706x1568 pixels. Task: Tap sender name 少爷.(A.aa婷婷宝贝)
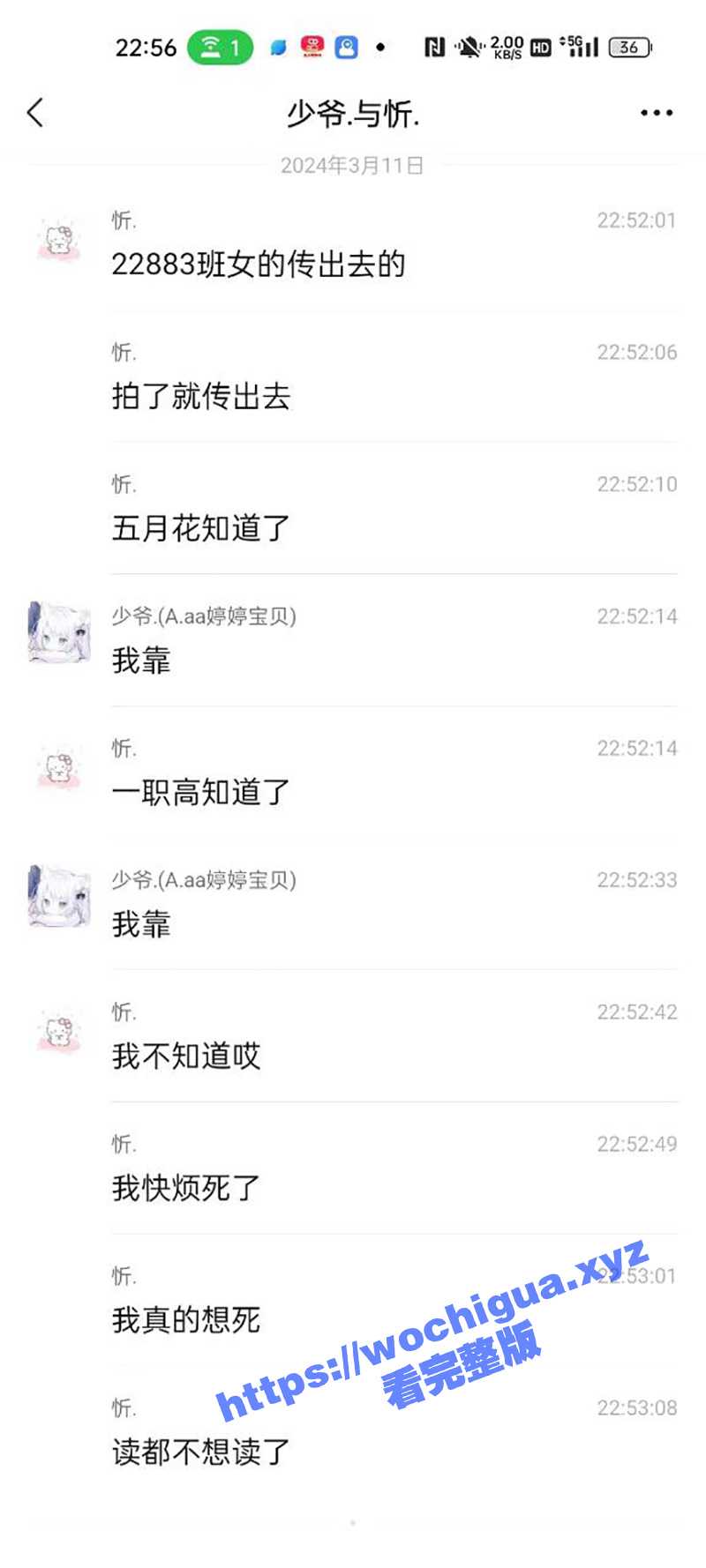pos(204,617)
